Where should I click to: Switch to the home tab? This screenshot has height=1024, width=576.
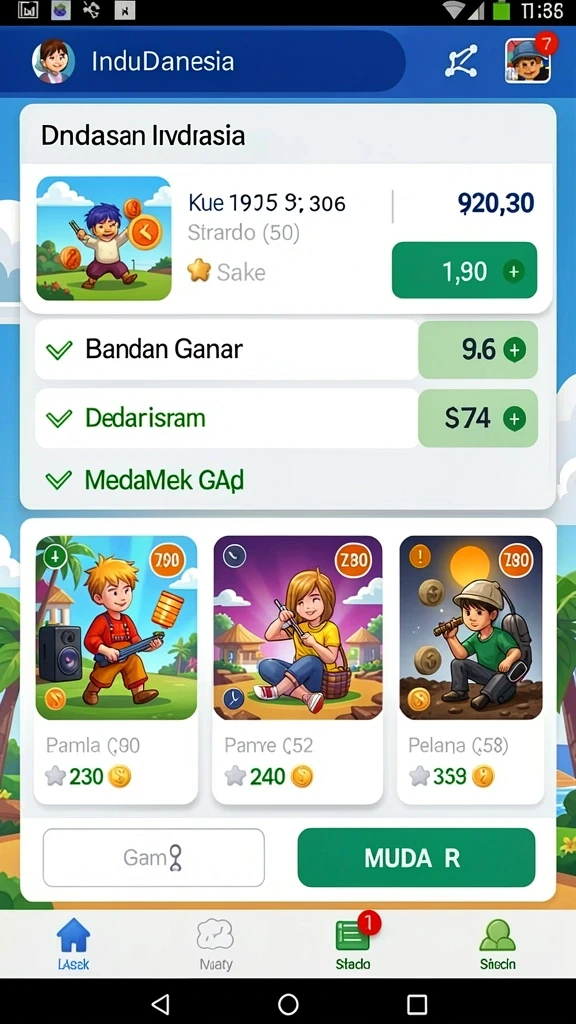(73, 944)
